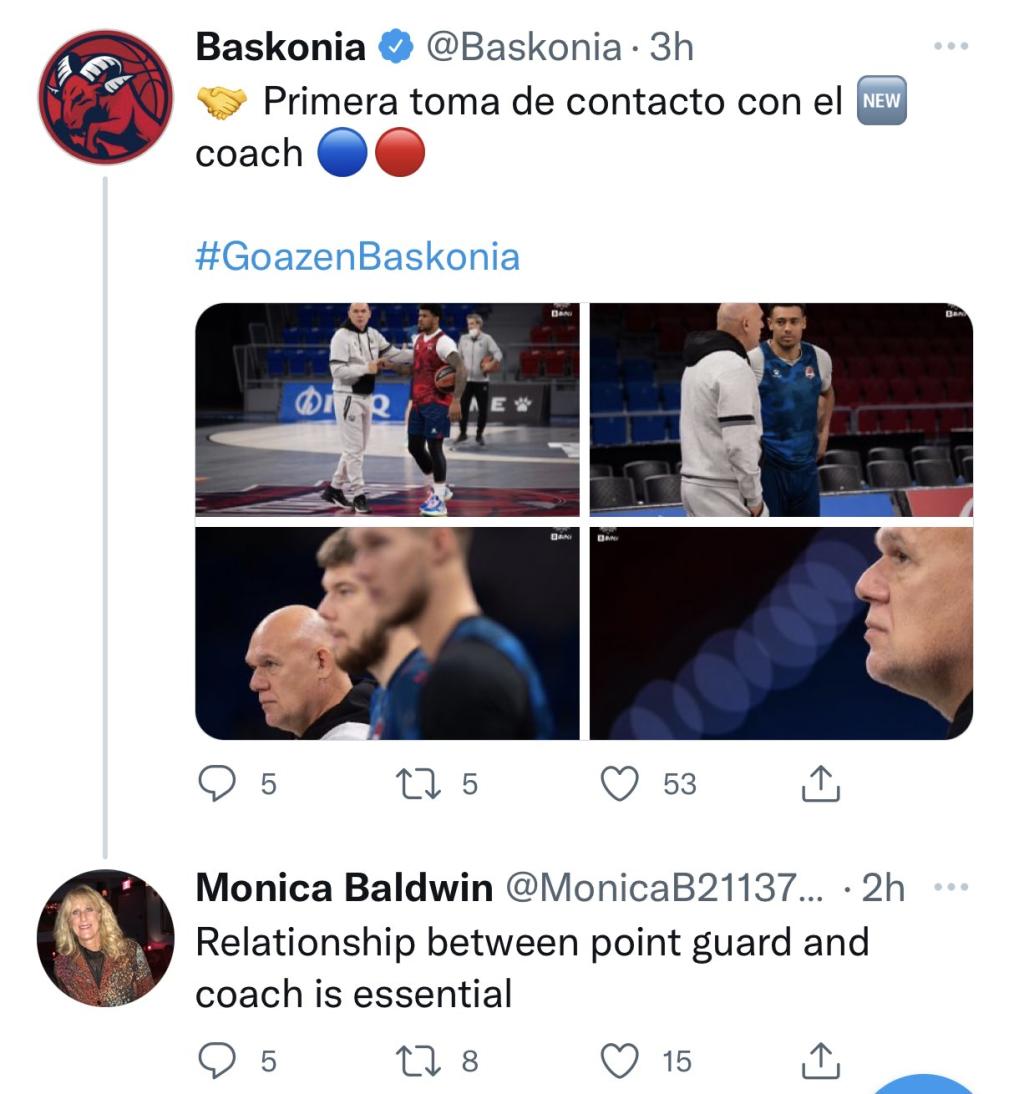Open the #GoazenBaskonia hashtag
1024x1094 pixels.
pyautogui.click(x=357, y=256)
